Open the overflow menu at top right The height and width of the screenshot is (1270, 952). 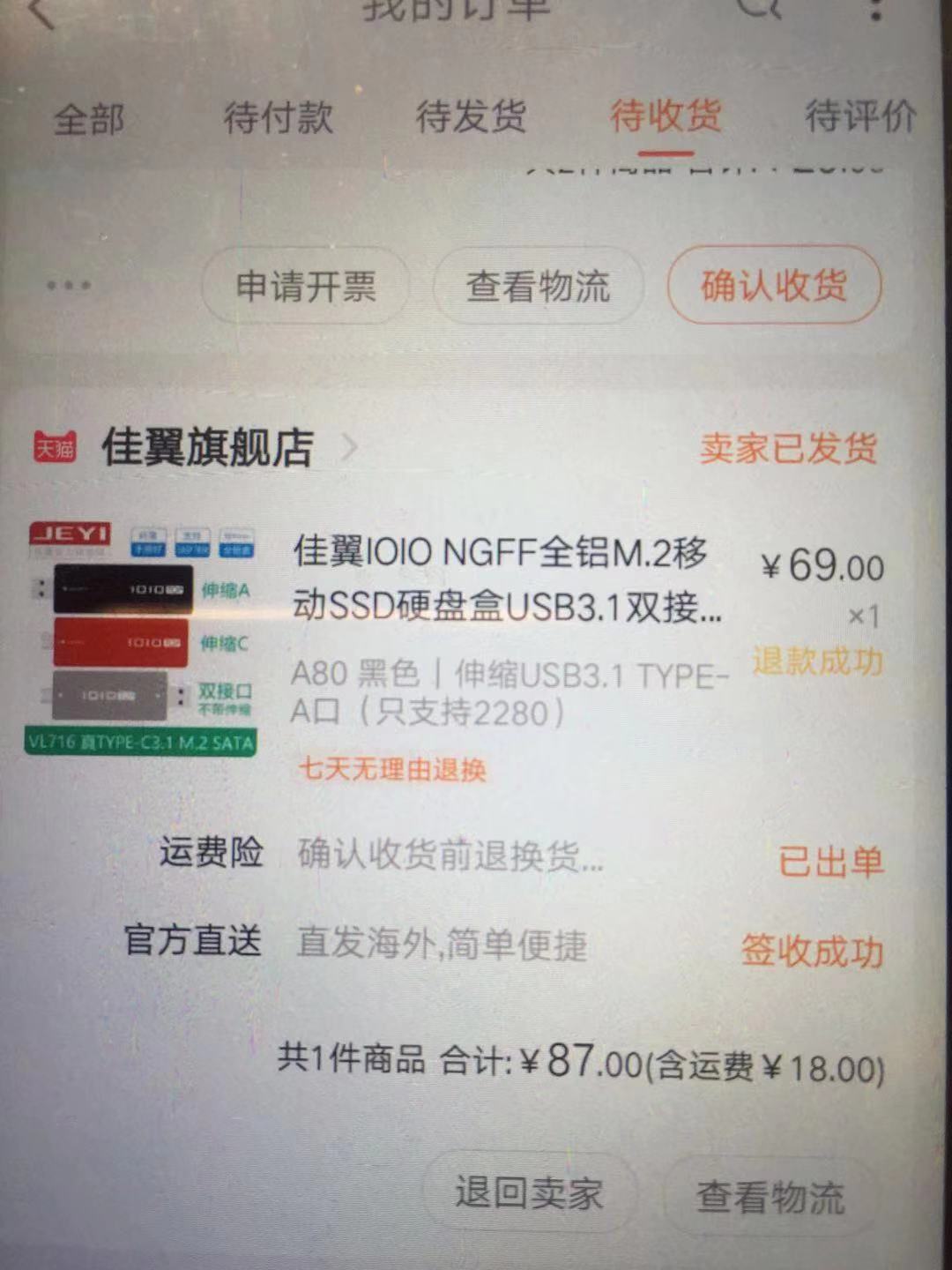click(x=874, y=11)
